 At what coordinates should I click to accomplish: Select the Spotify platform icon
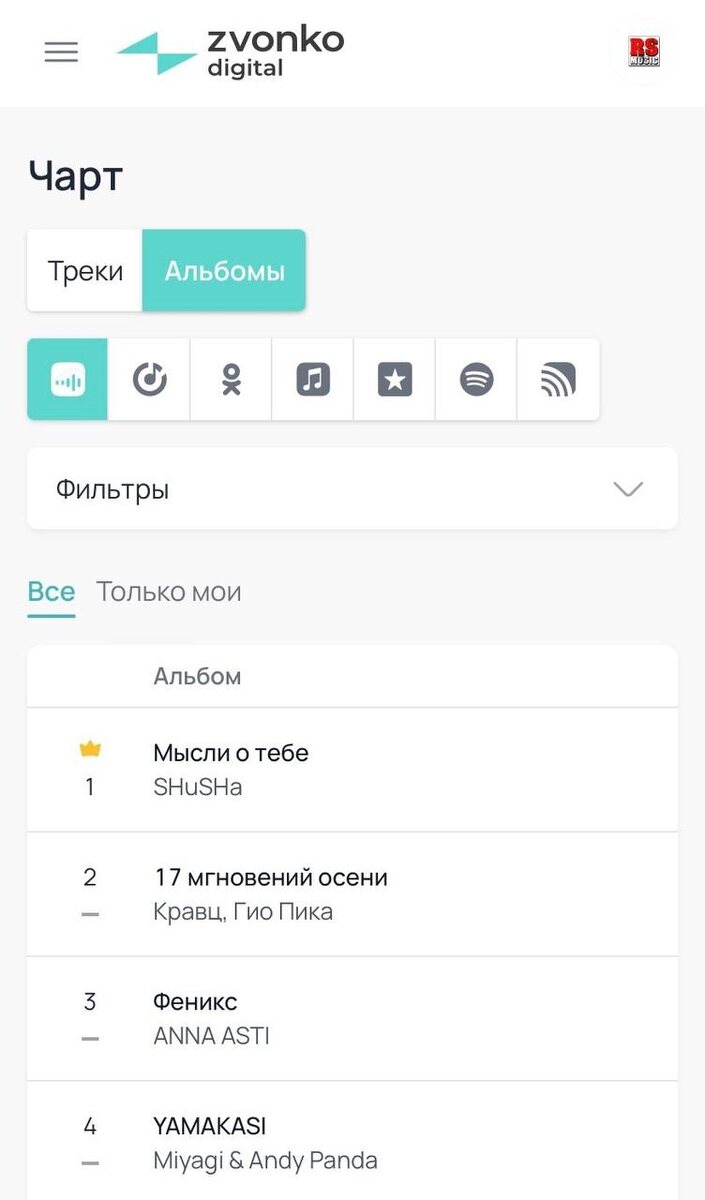pyautogui.click(x=477, y=380)
